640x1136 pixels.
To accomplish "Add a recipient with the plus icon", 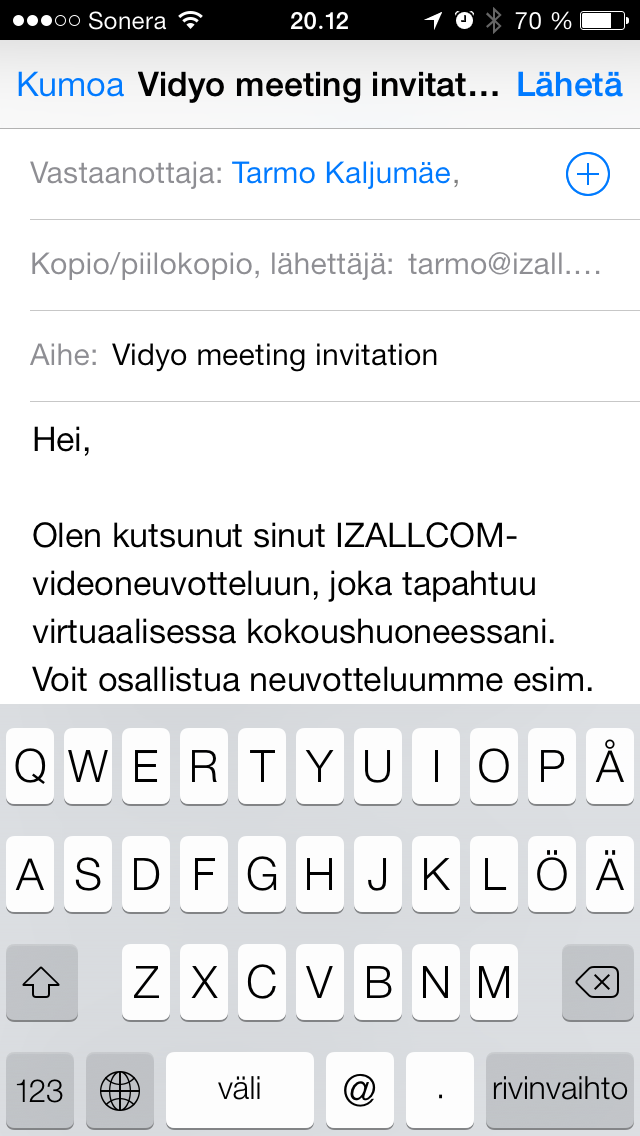I will point(587,175).
